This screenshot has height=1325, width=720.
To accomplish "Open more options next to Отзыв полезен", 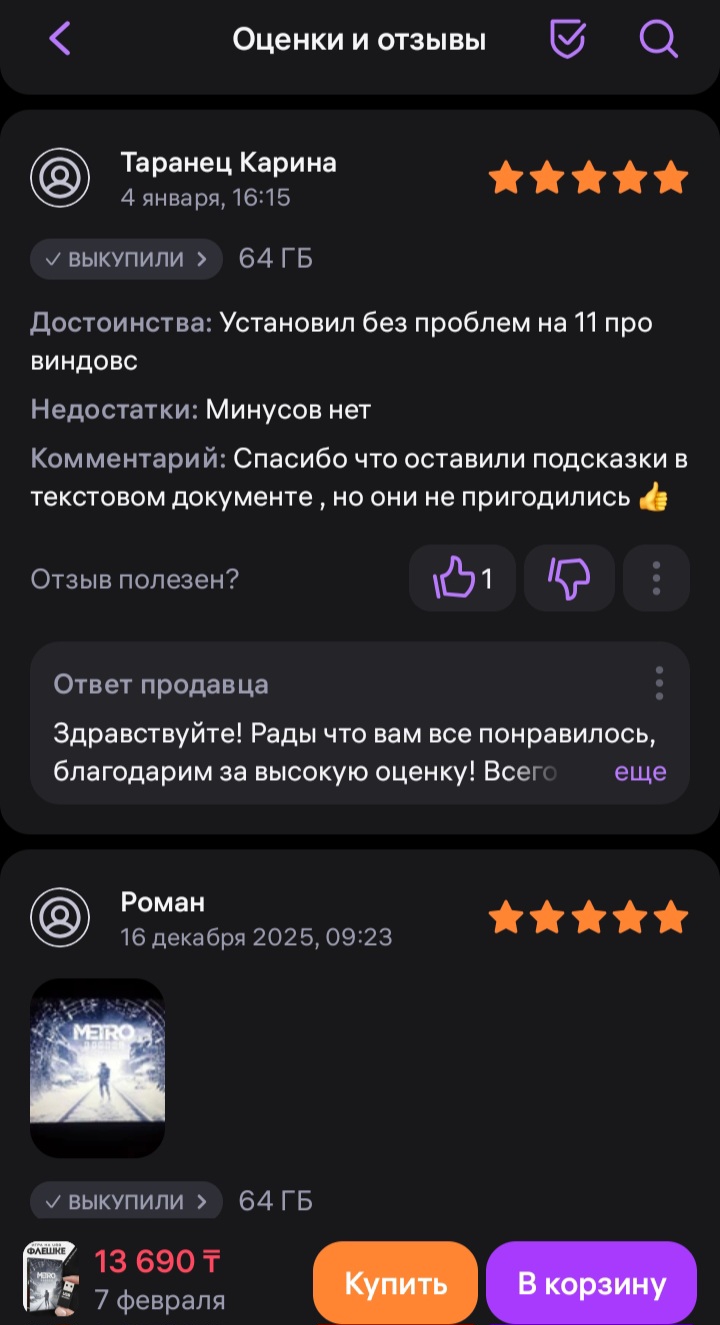I will [x=656, y=578].
